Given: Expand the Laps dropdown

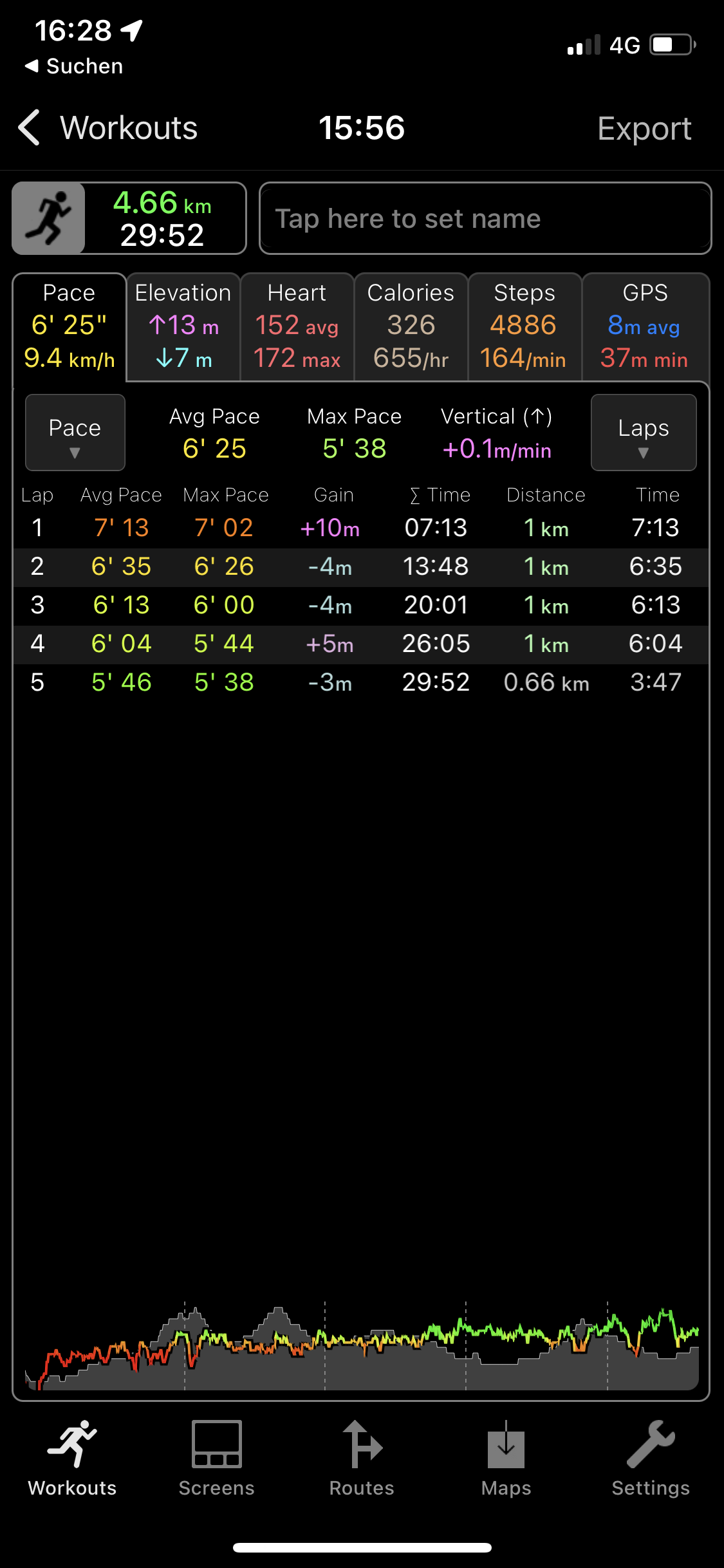Looking at the screenshot, I should [643, 433].
